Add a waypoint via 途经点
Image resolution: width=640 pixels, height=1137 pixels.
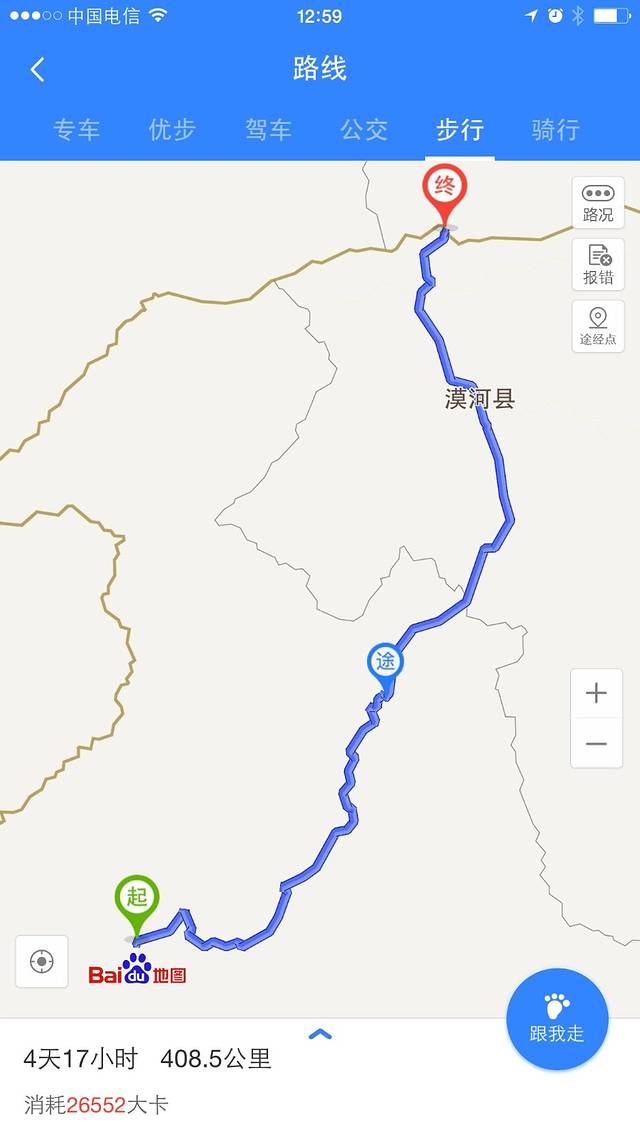598,326
